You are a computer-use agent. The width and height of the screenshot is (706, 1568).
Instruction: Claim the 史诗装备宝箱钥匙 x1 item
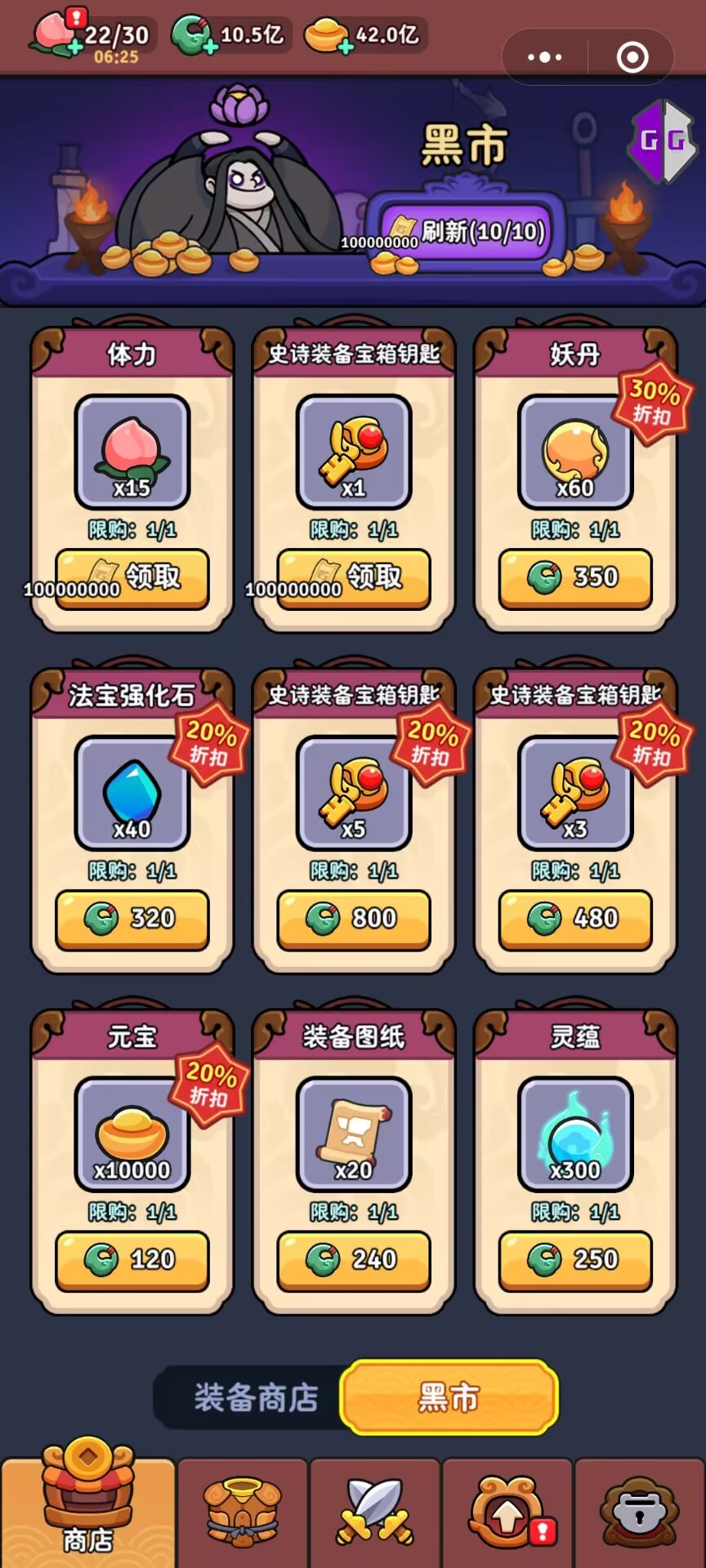(x=354, y=578)
